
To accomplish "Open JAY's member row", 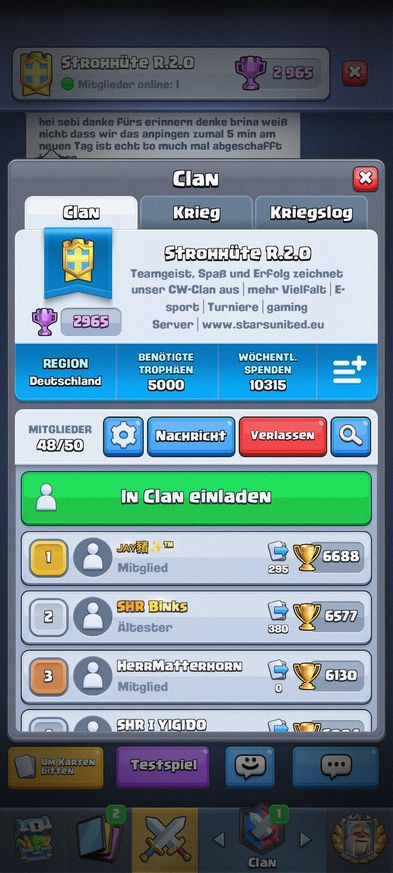I will 196,558.
